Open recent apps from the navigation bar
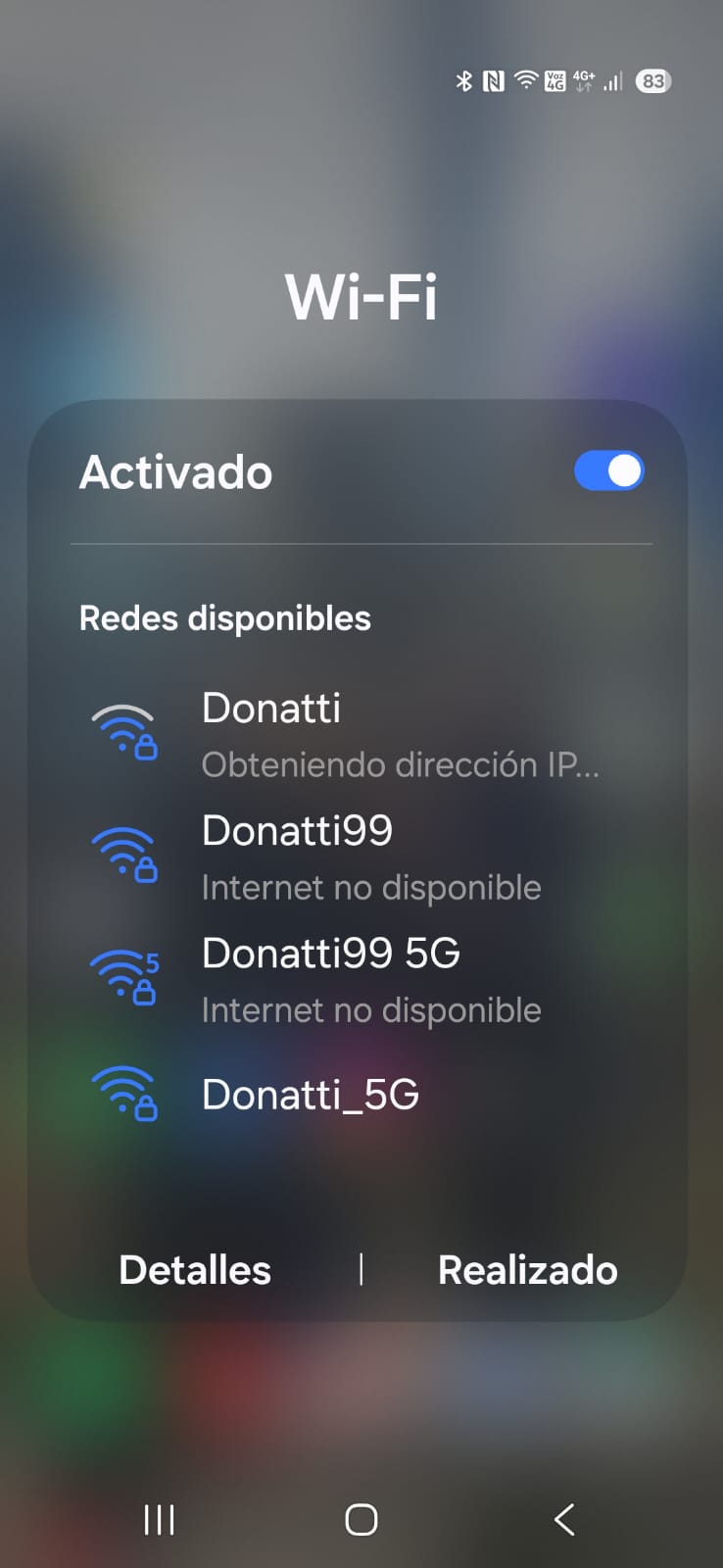 [159, 1520]
